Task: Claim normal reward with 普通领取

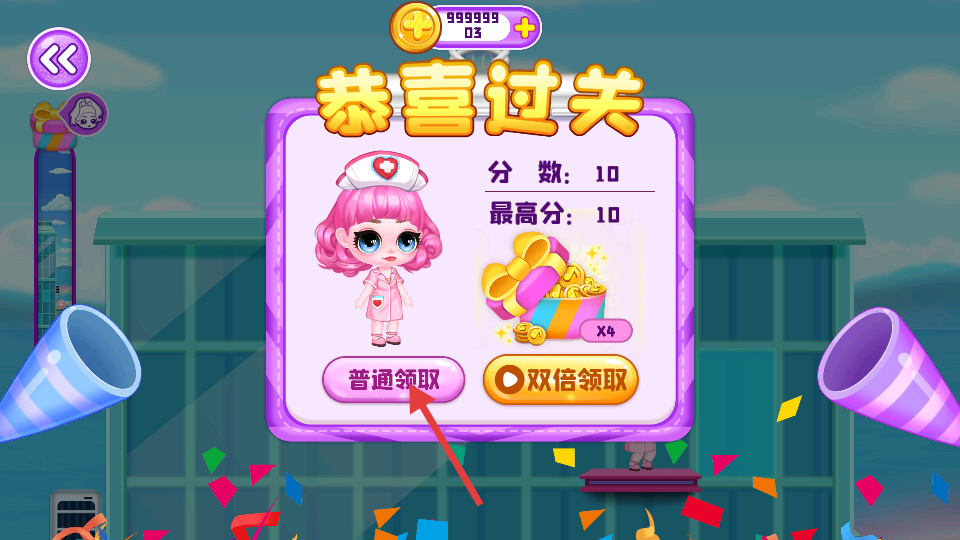Action: click(393, 380)
